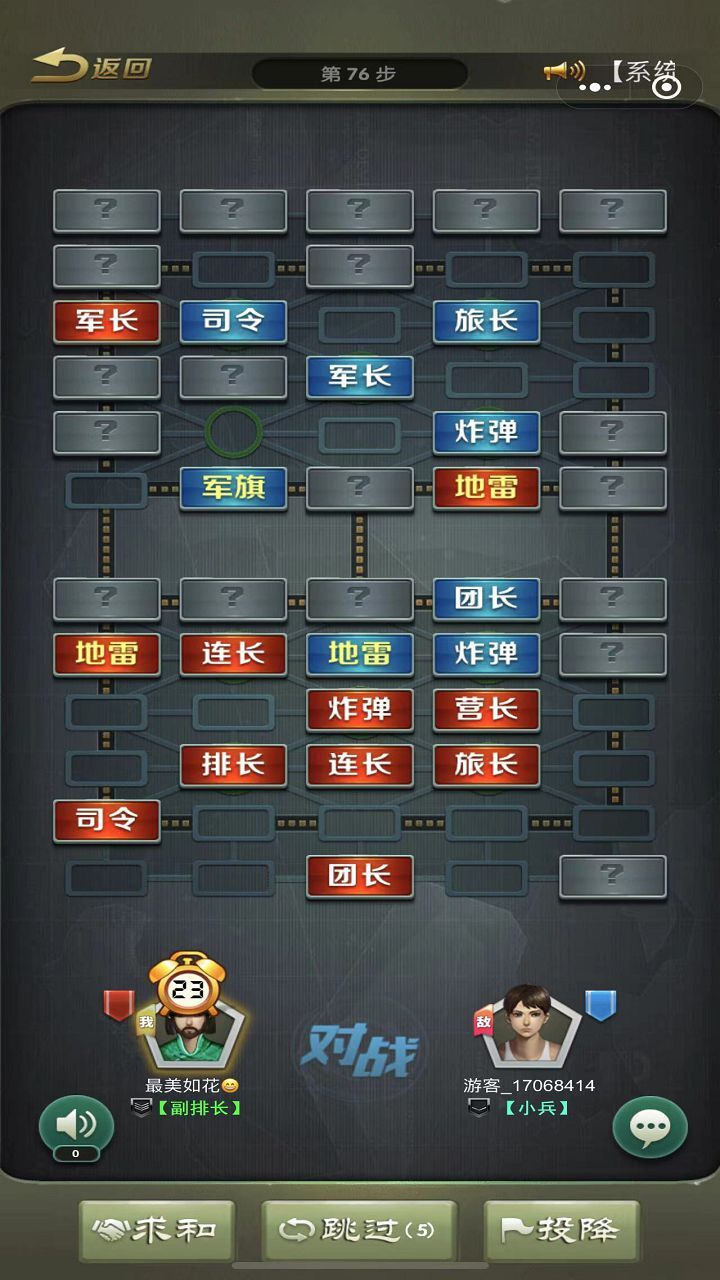Skip the turn with 跳过
Image resolution: width=720 pixels, height=1280 pixels.
pyautogui.click(x=359, y=1229)
